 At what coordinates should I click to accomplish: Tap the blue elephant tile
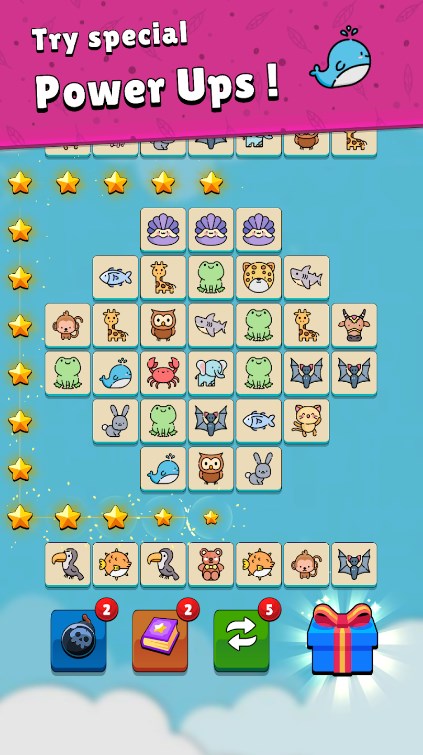coord(211,374)
